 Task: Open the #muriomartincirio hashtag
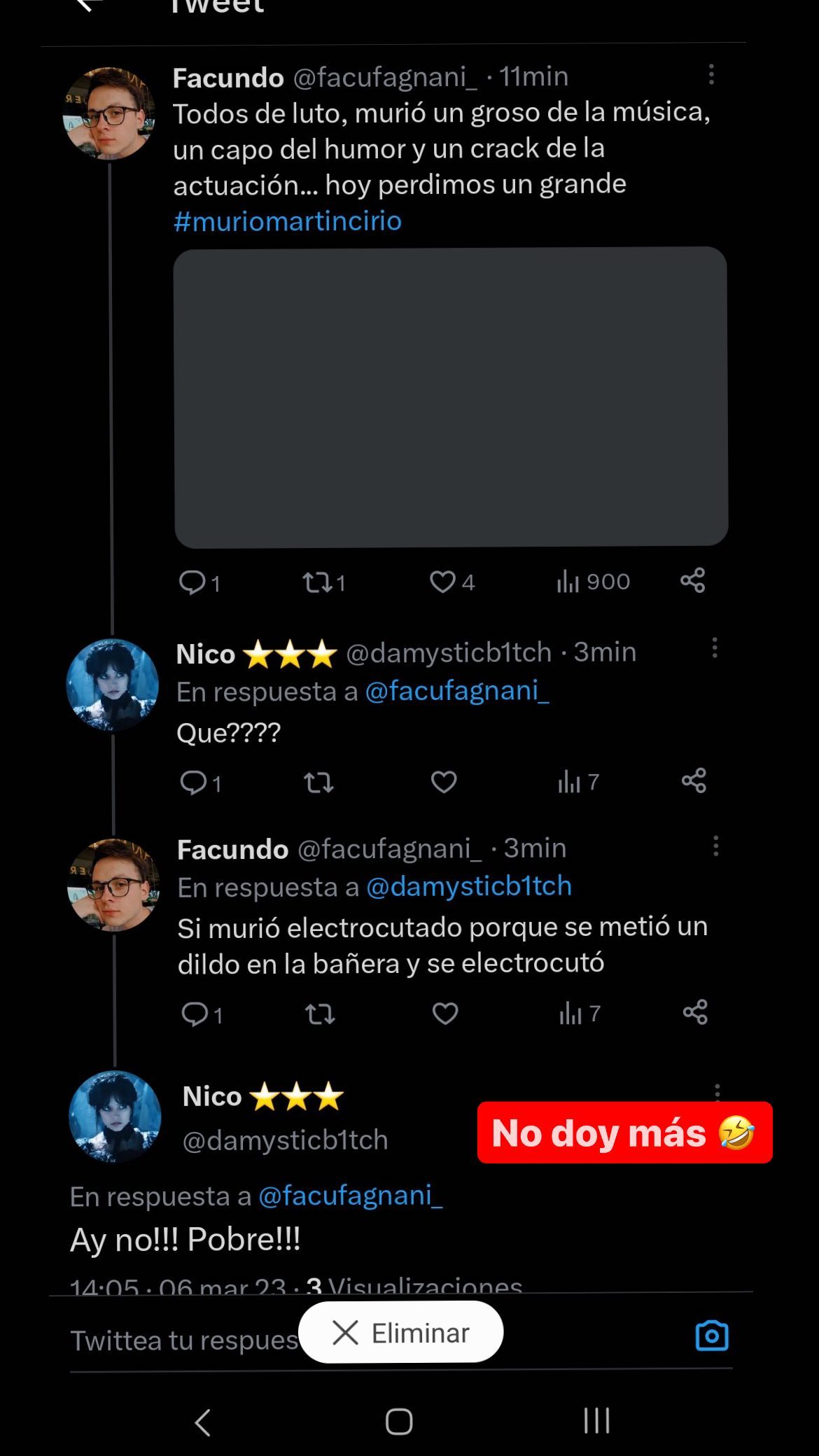pyautogui.click(x=288, y=221)
